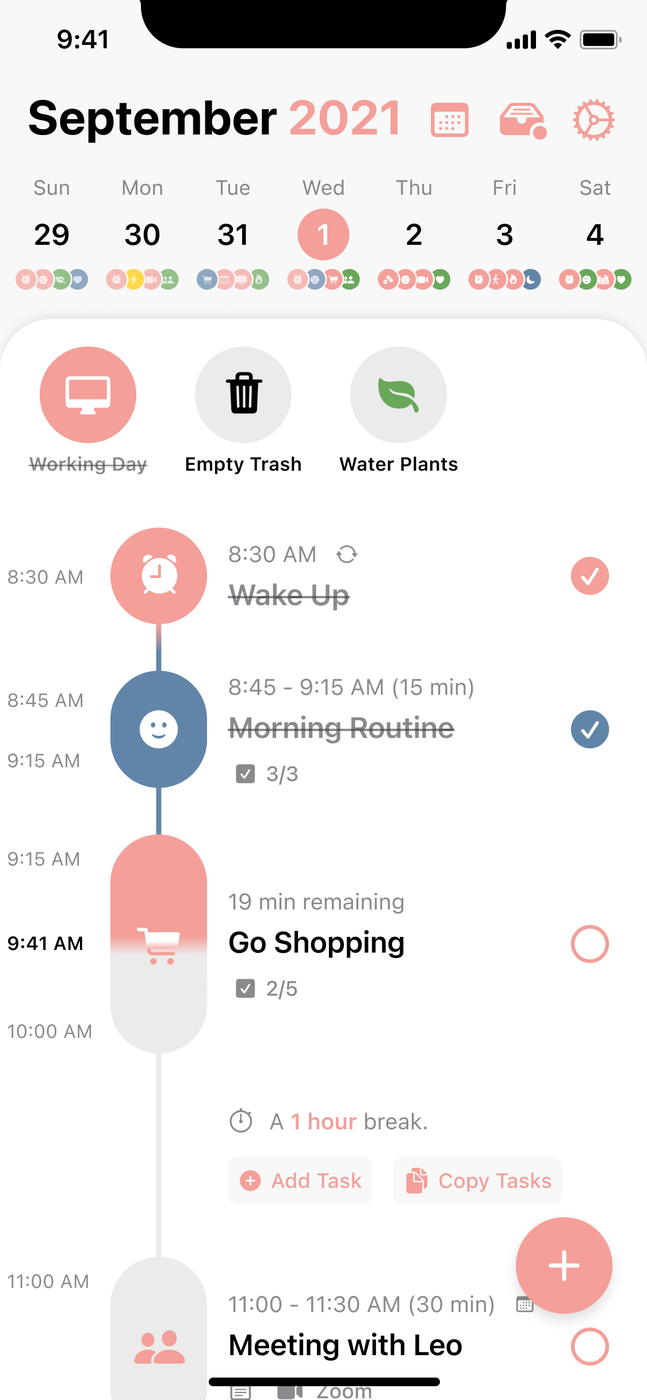647x1400 pixels.
Task: Open the inbox tray icon
Action: 521,121
